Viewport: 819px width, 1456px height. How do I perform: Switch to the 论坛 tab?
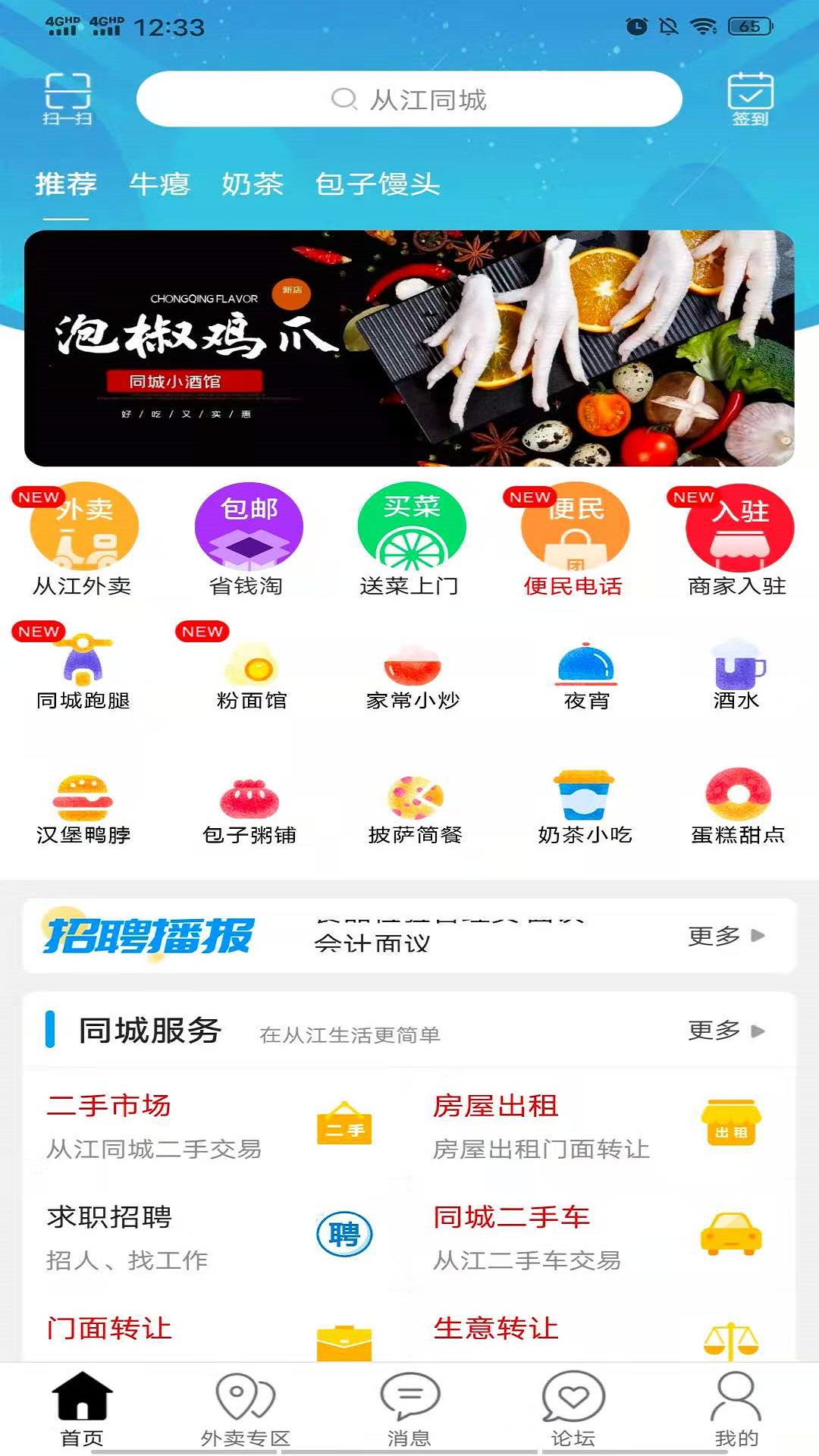573,1409
